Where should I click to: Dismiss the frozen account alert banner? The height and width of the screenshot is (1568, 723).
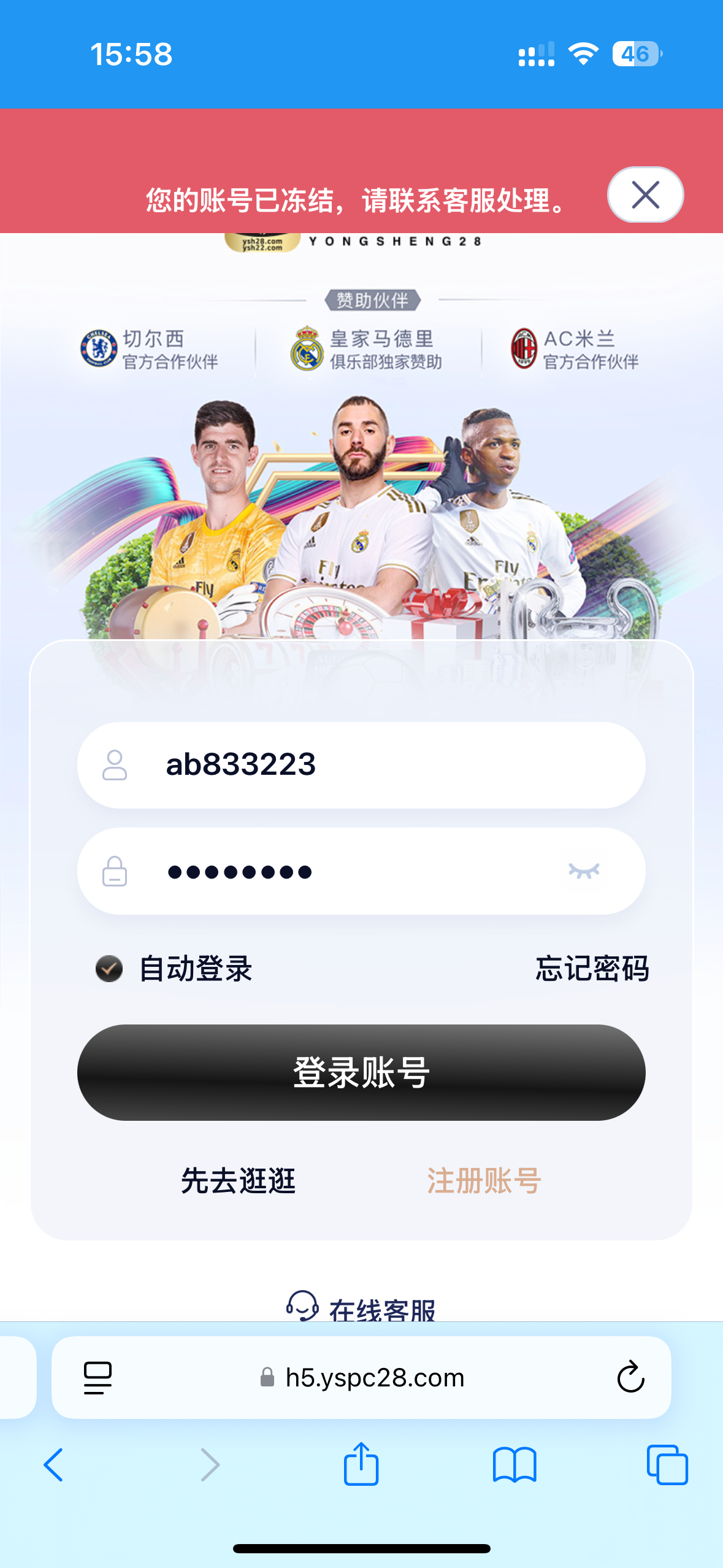click(x=645, y=195)
